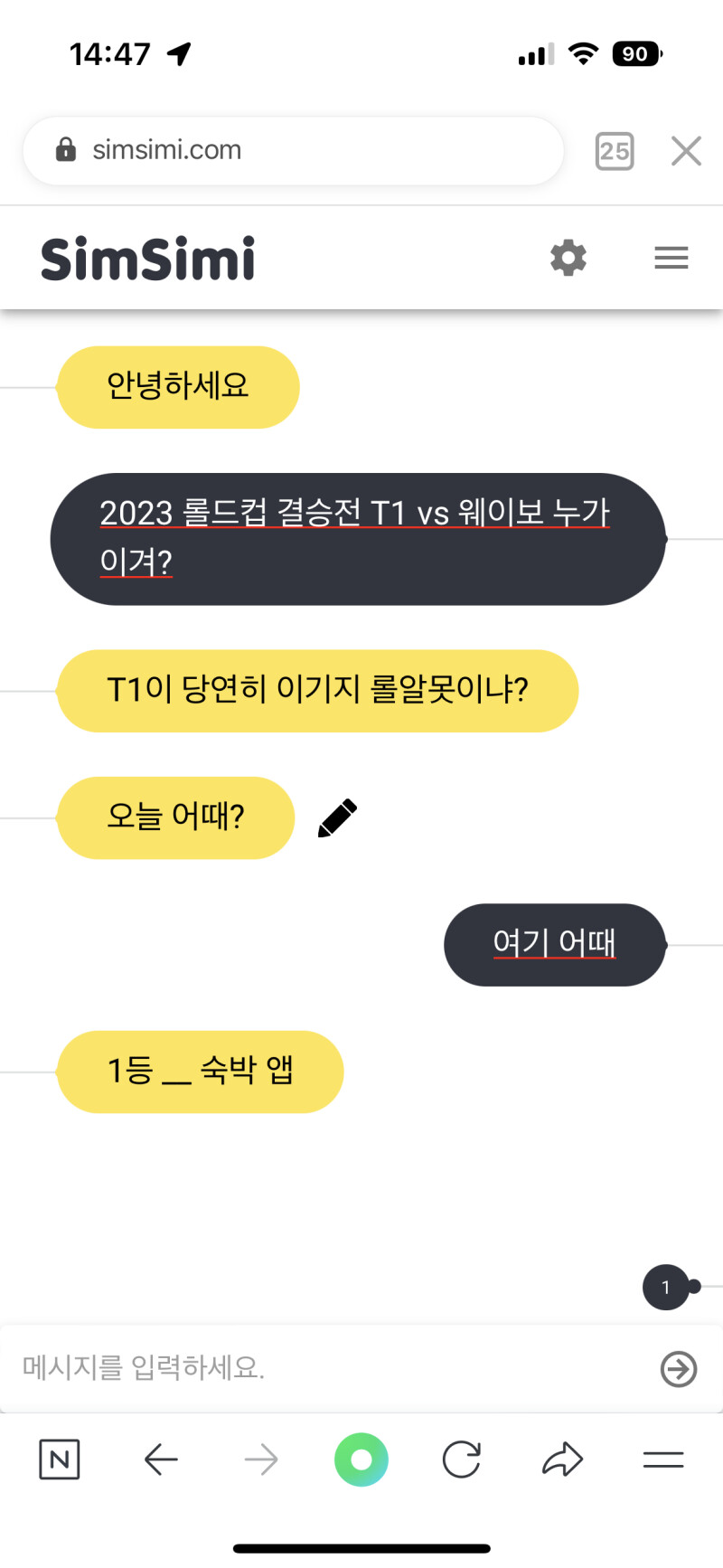
Task: Open the hamburger menu in header
Action: pos(671,259)
